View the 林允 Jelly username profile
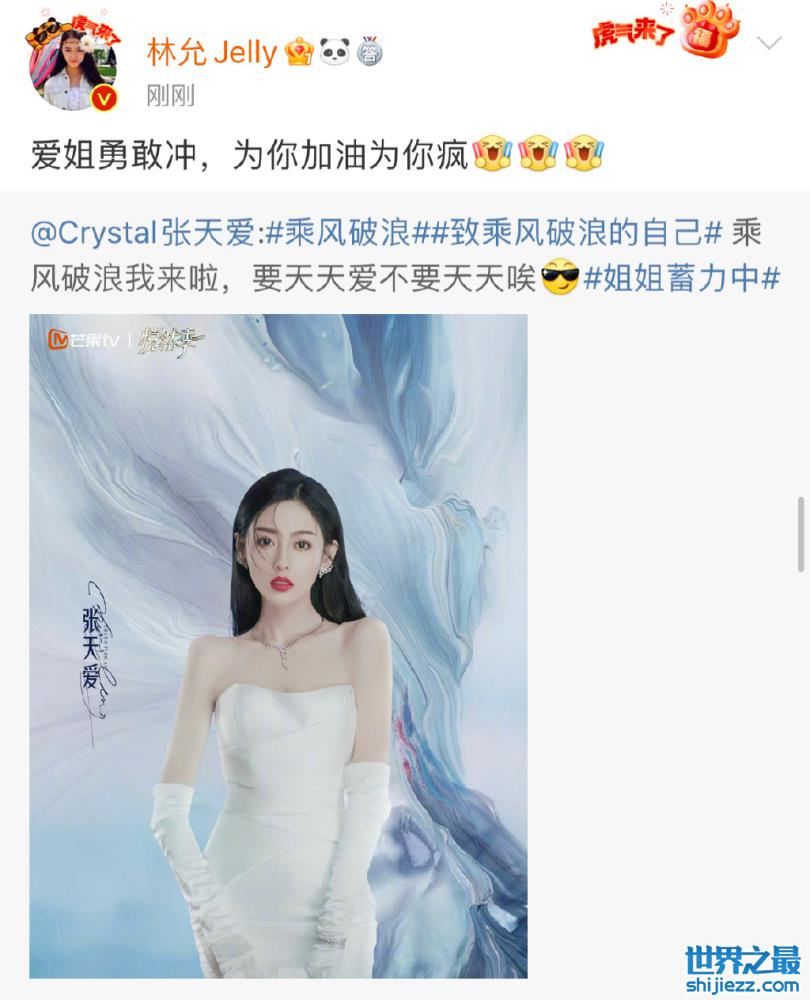Screen dimensions: 810x1000 coord(212,51)
